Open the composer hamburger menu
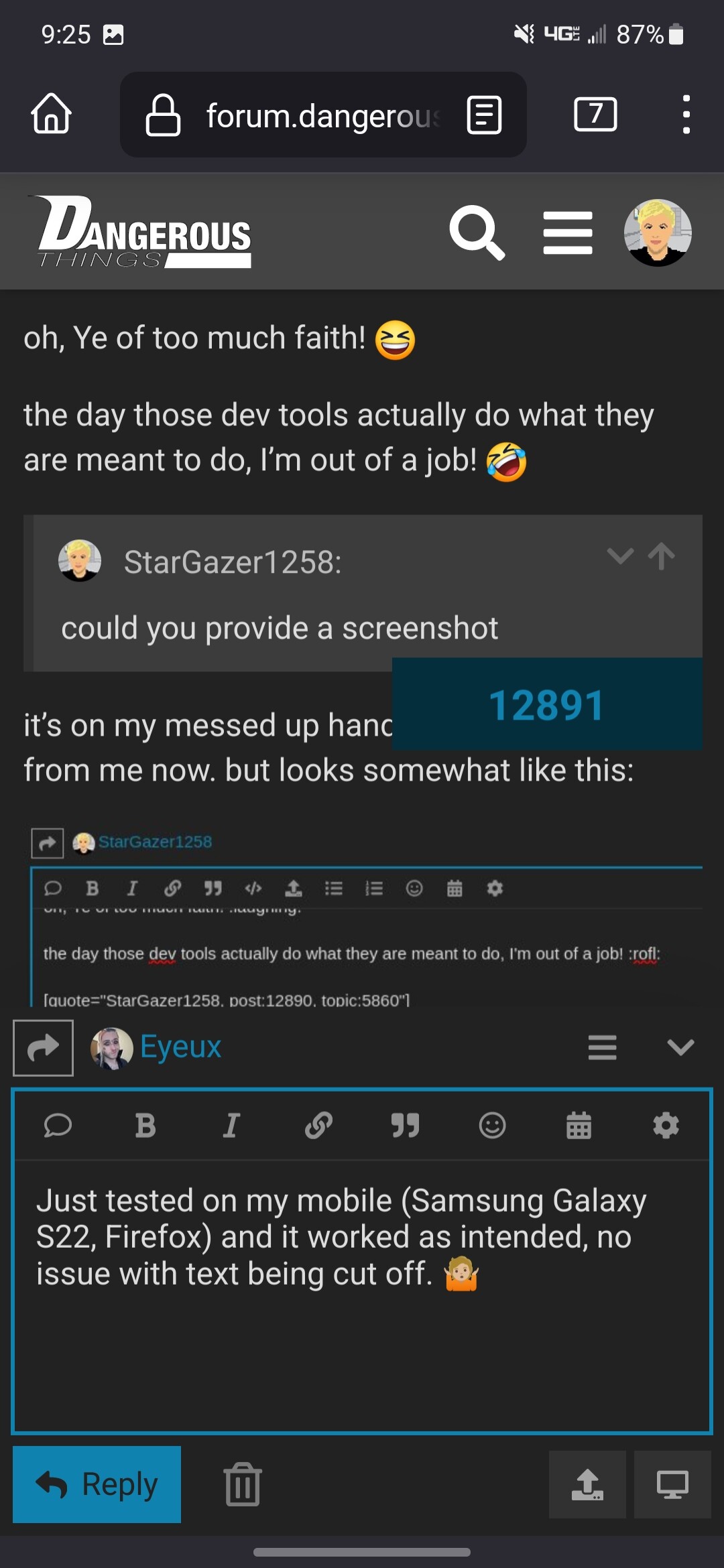The width and height of the screenshot is (724, 1568). [602, 1047]
